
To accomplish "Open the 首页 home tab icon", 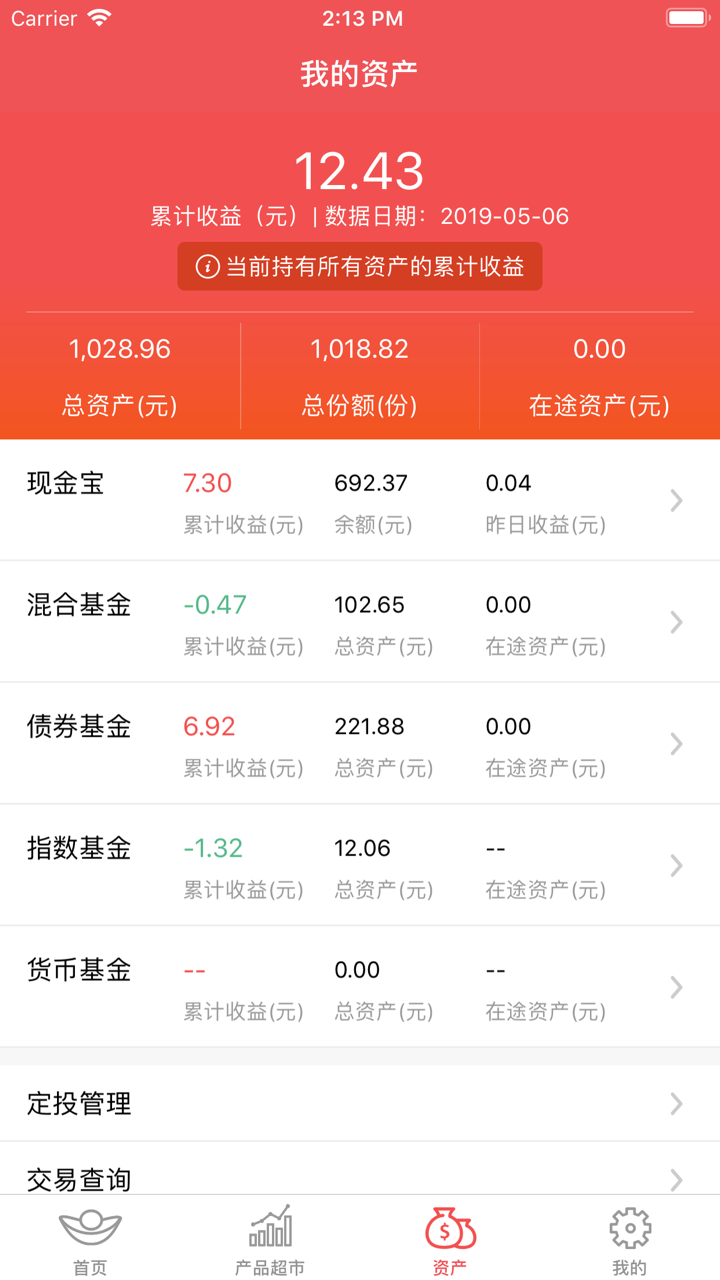I will tap(89, 1228).
